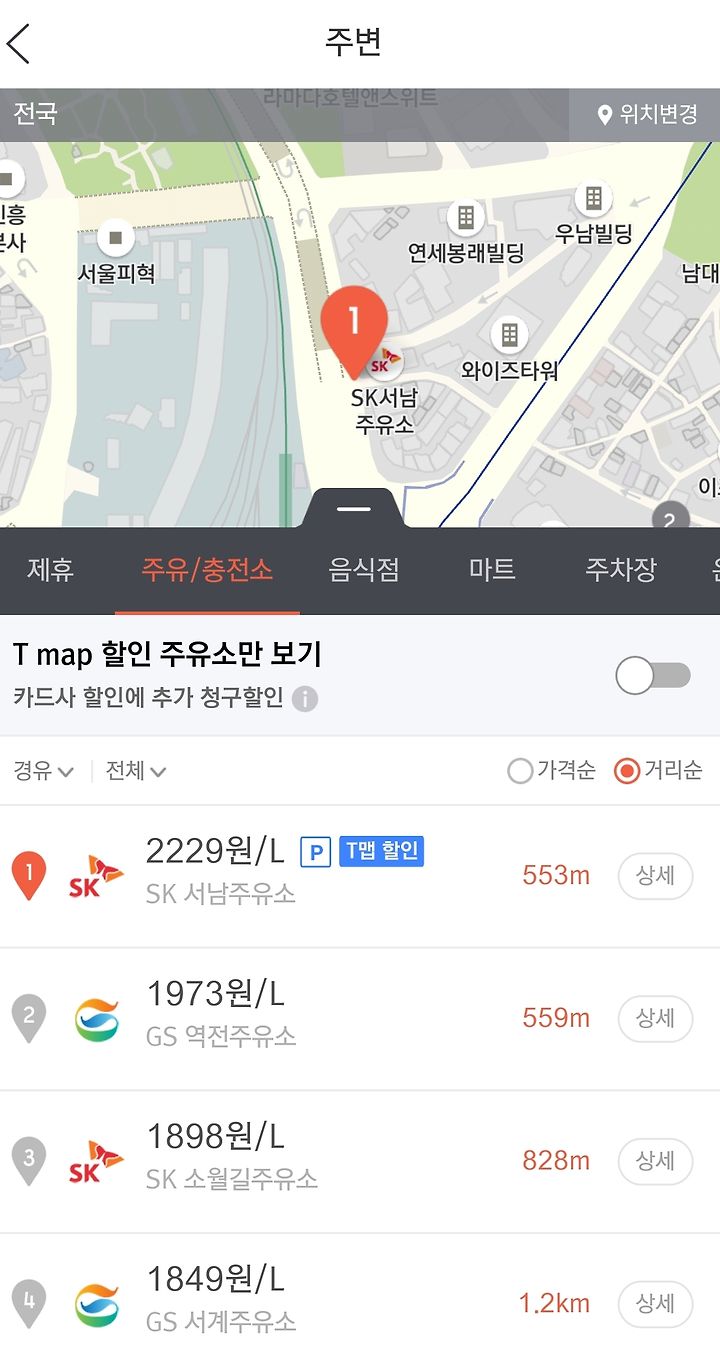View 상세 for GS 역전주유소

tap(655, 1018)
